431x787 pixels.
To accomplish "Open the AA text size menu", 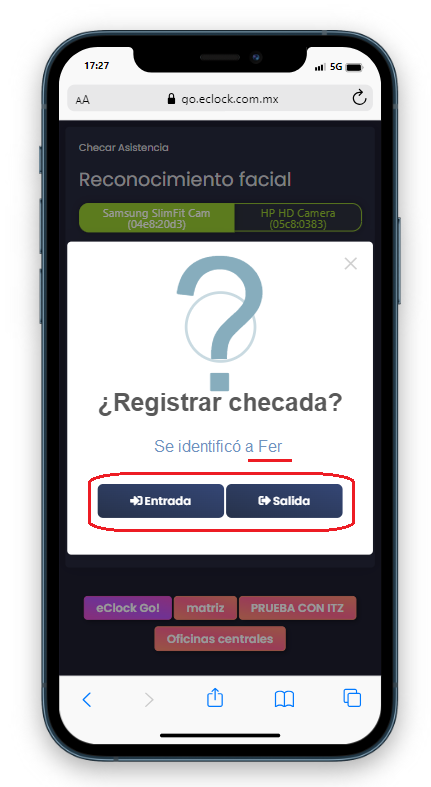I will click(x=83, y=99).
